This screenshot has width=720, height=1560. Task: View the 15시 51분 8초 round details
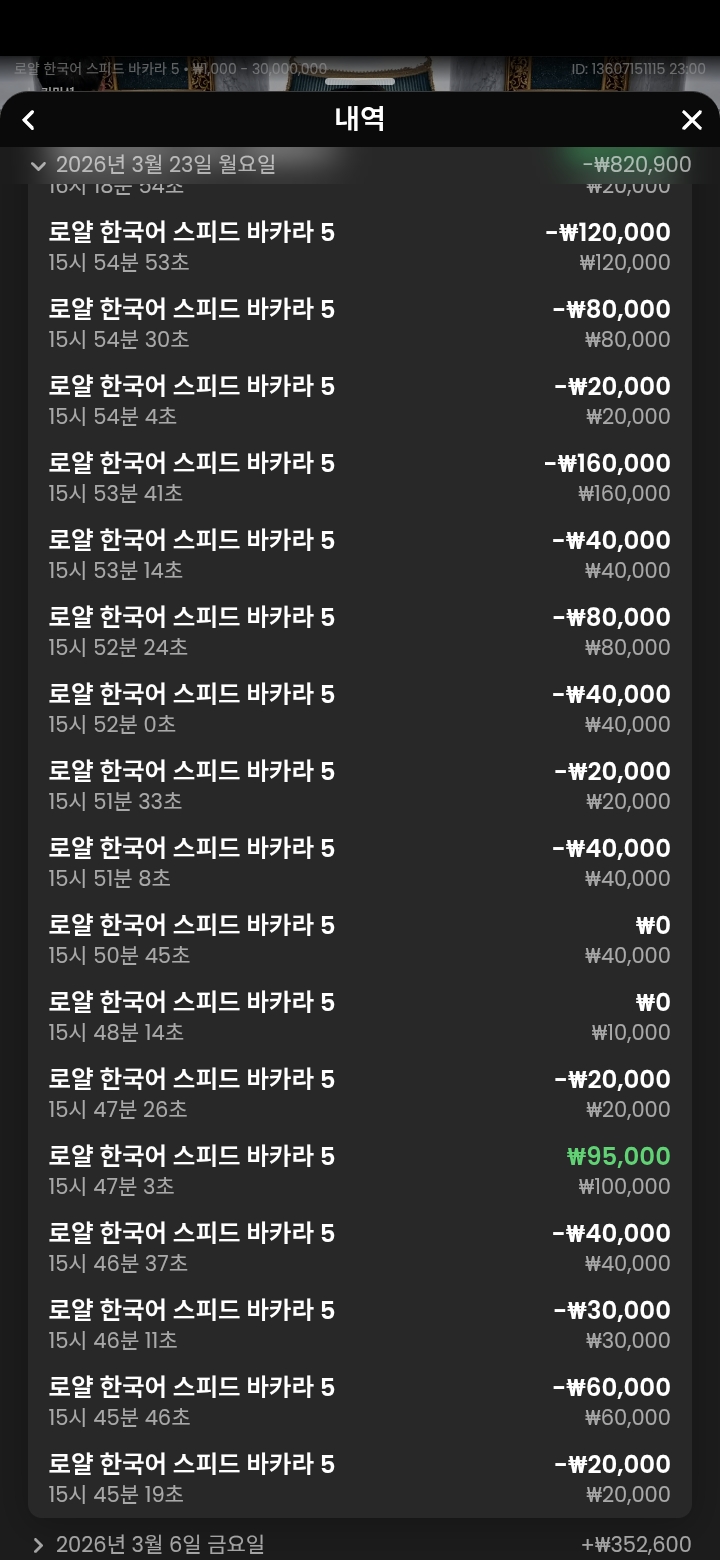[x=359, y=863]
